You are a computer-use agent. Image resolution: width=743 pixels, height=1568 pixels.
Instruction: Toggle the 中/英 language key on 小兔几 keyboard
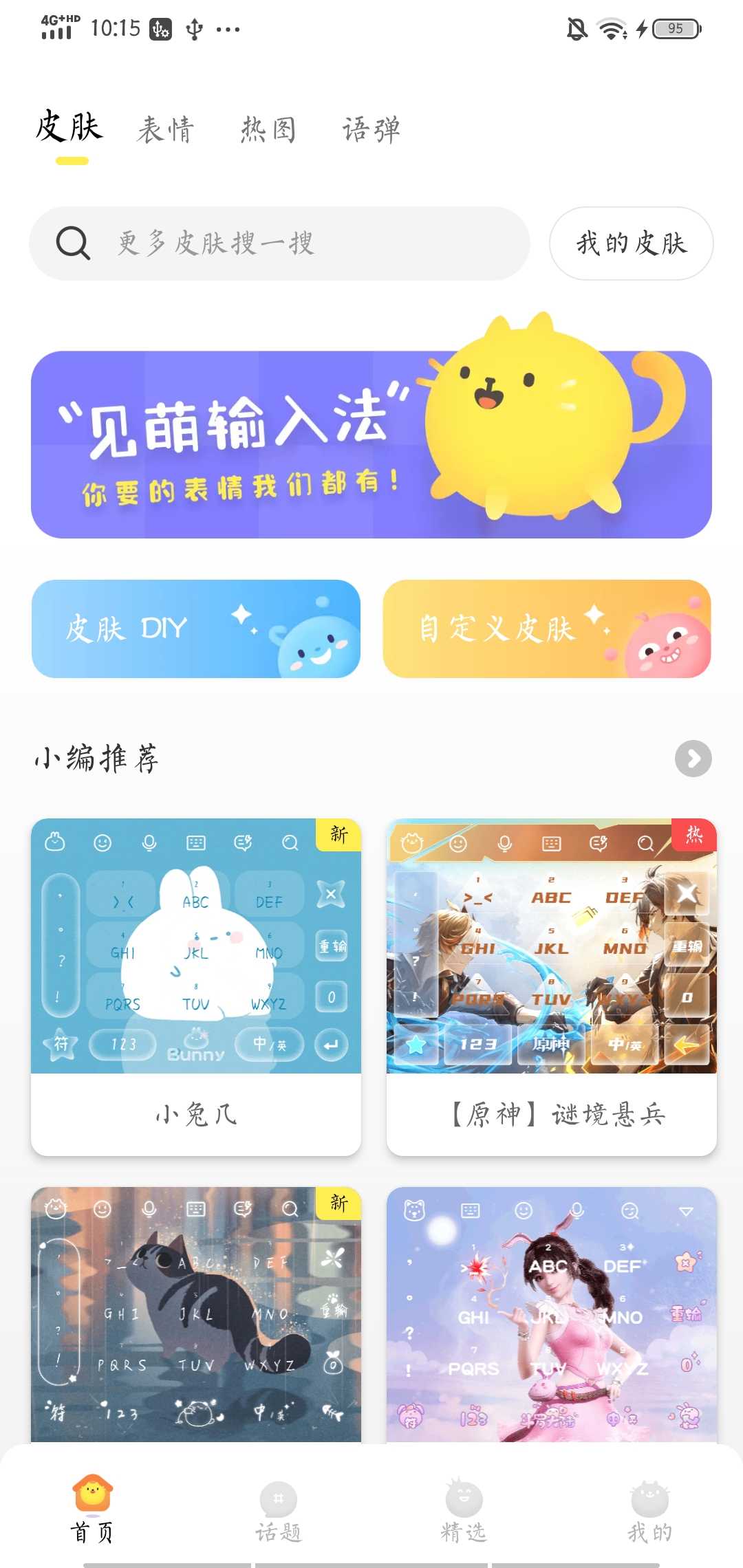pyautogui.click(x=270, y=1045)
